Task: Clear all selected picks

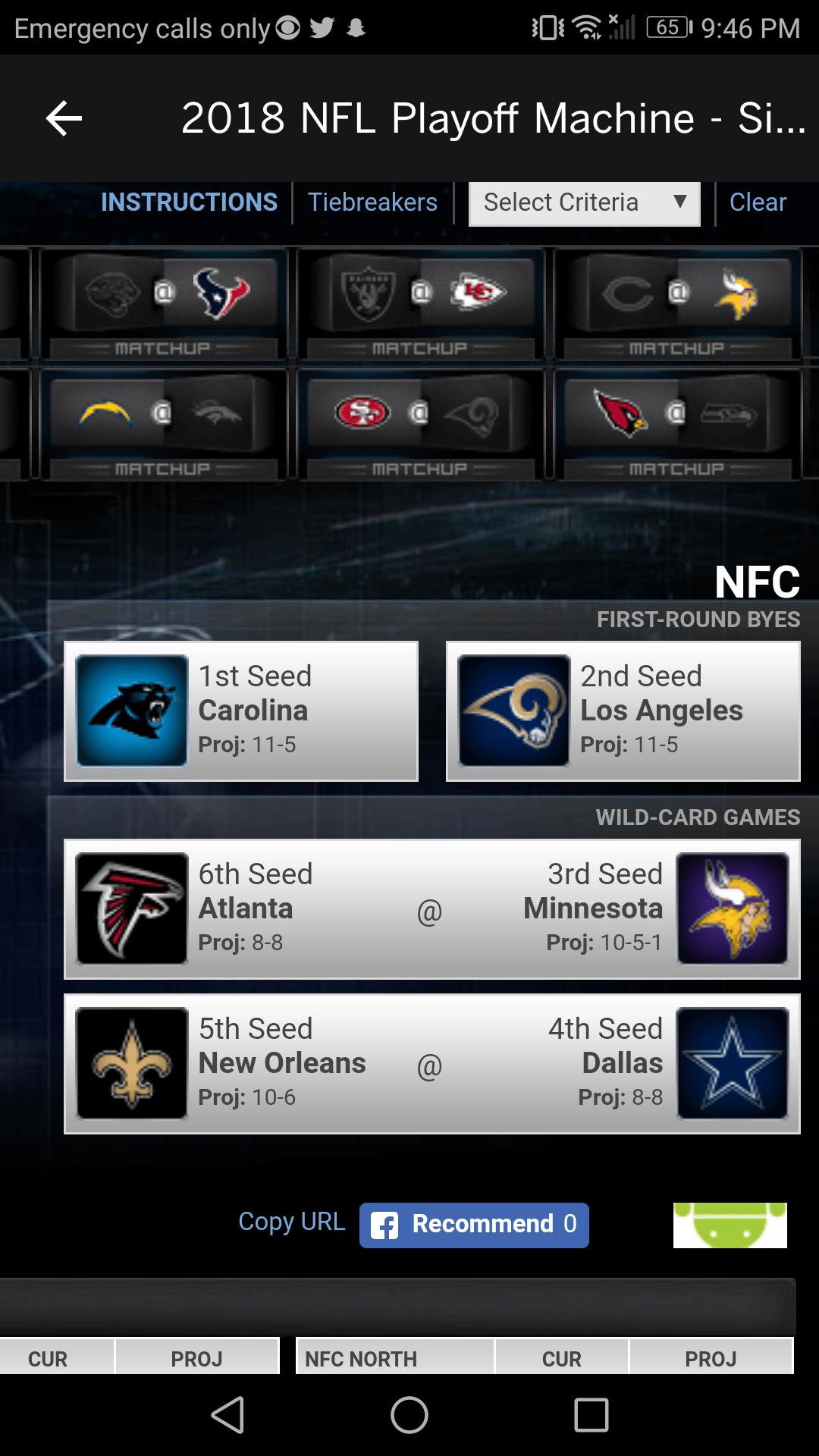Action: point(758,202)
